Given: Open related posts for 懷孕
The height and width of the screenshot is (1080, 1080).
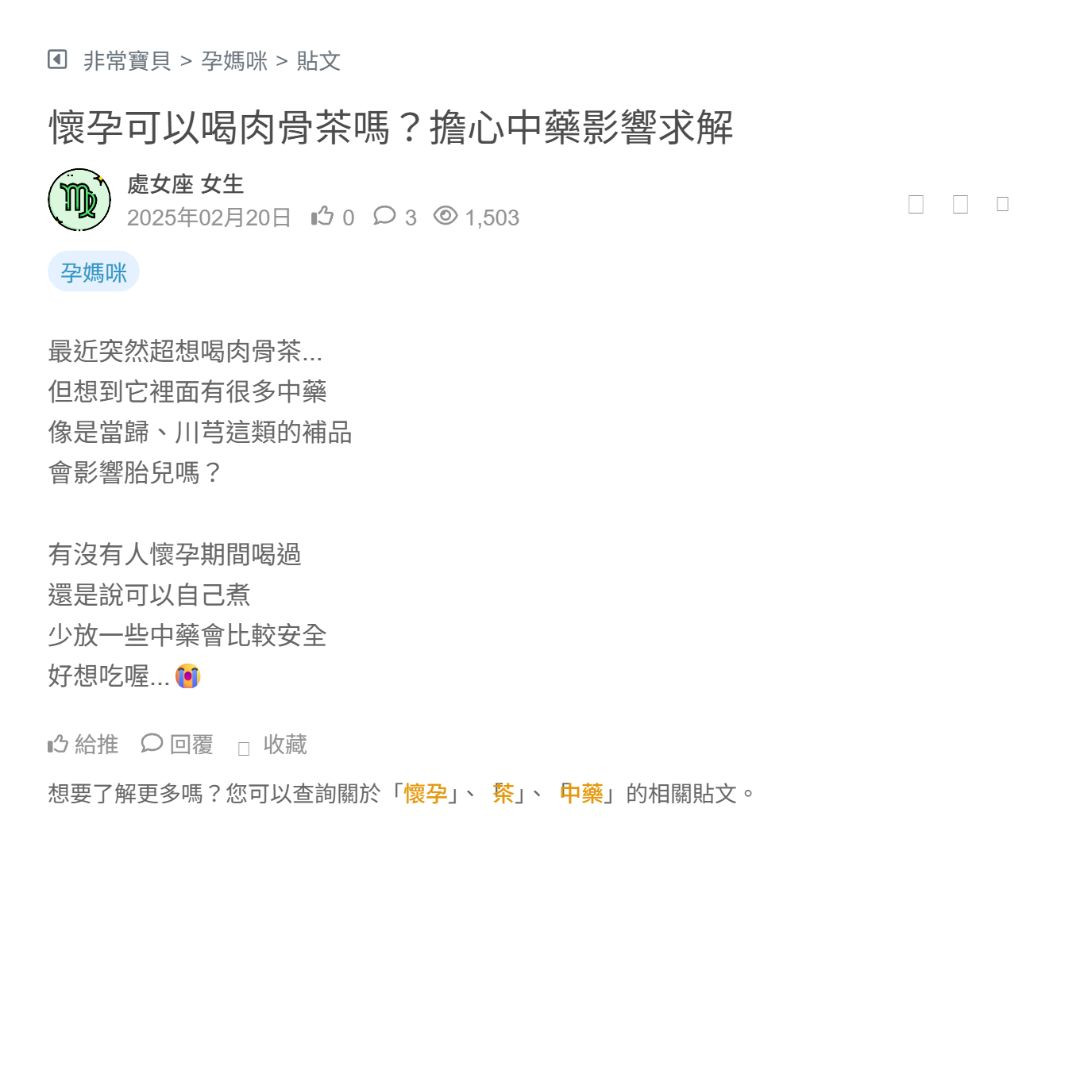Looking at the screenshot, I should click(x=425, y=794).
